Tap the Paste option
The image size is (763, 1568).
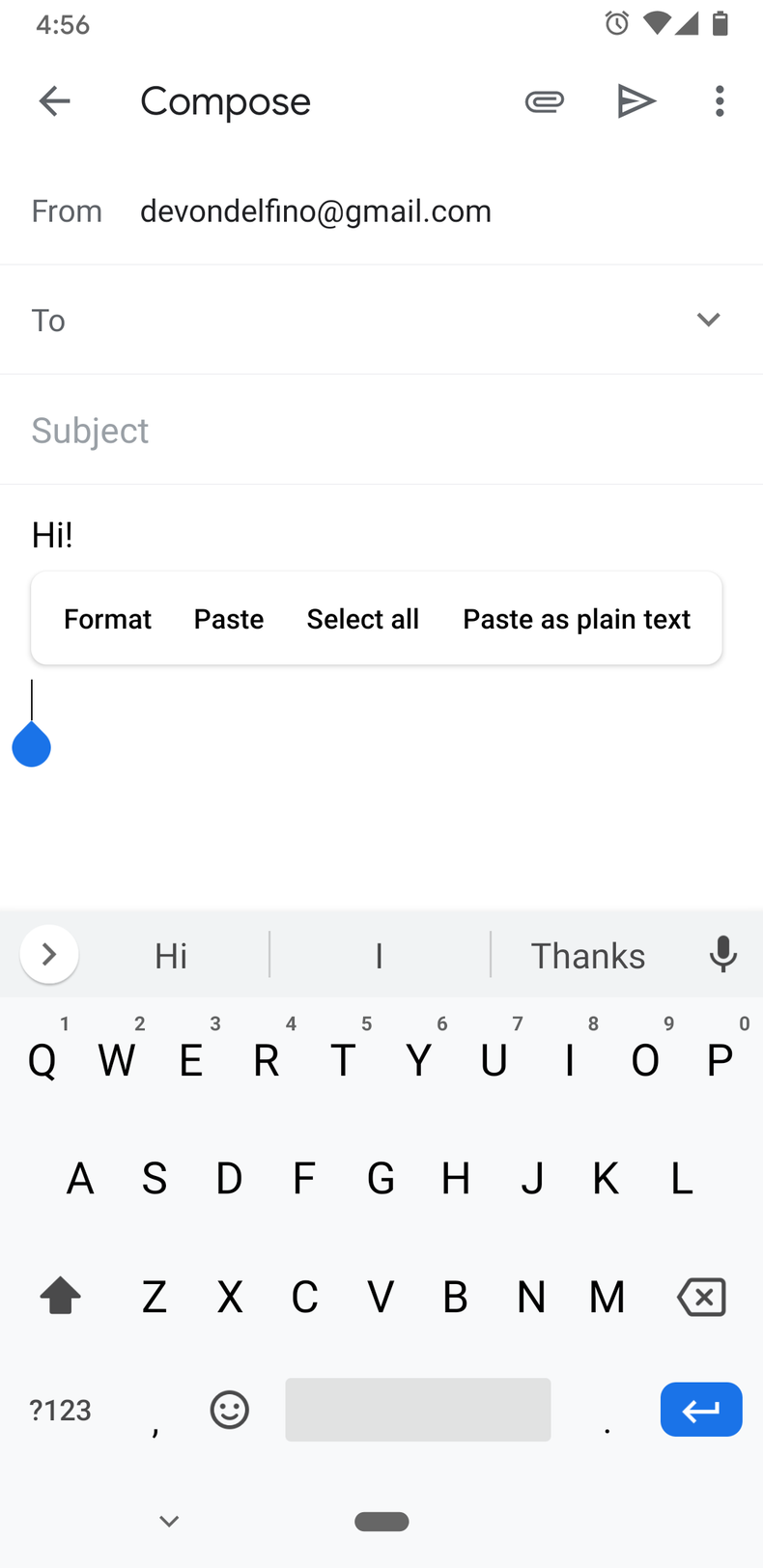pos(228,619)
